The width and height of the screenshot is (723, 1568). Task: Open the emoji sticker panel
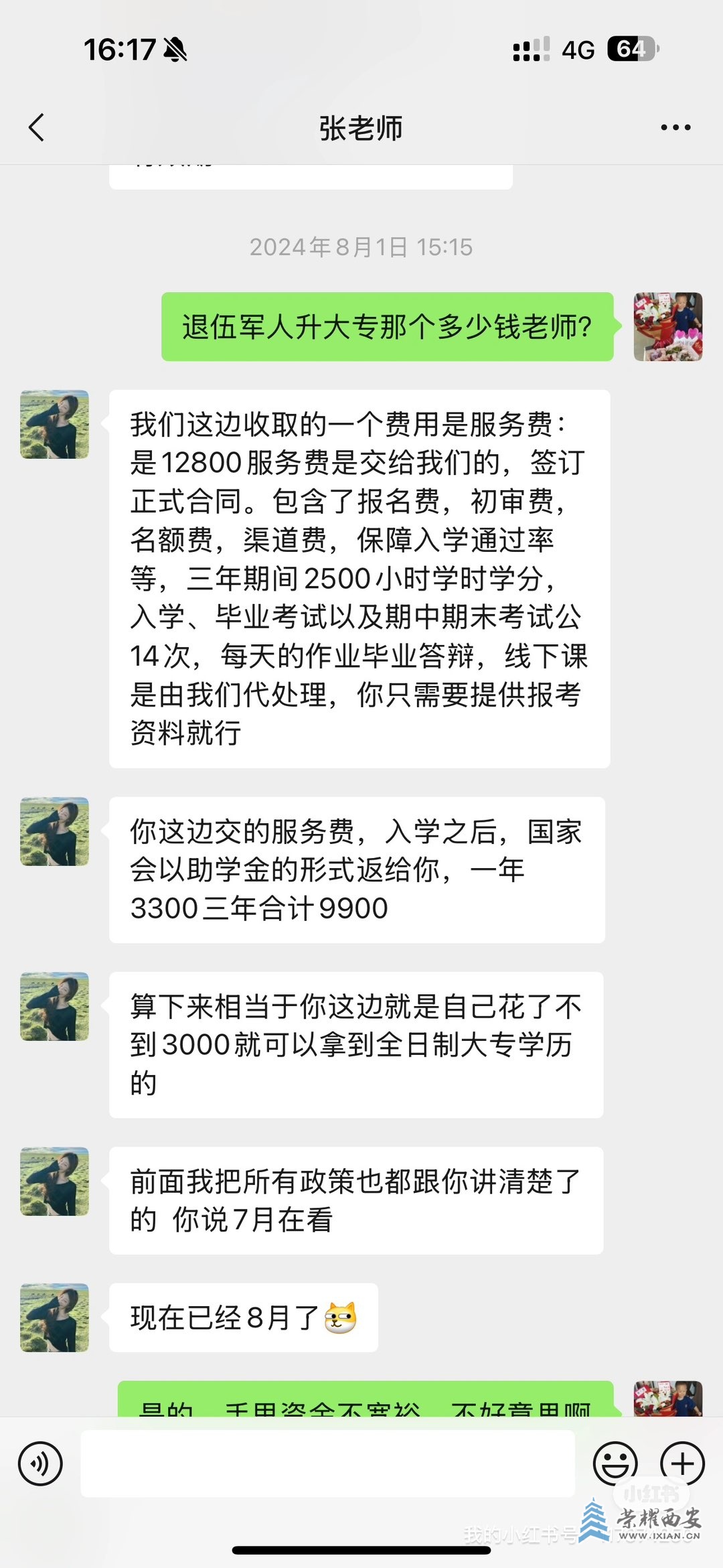615,1464
